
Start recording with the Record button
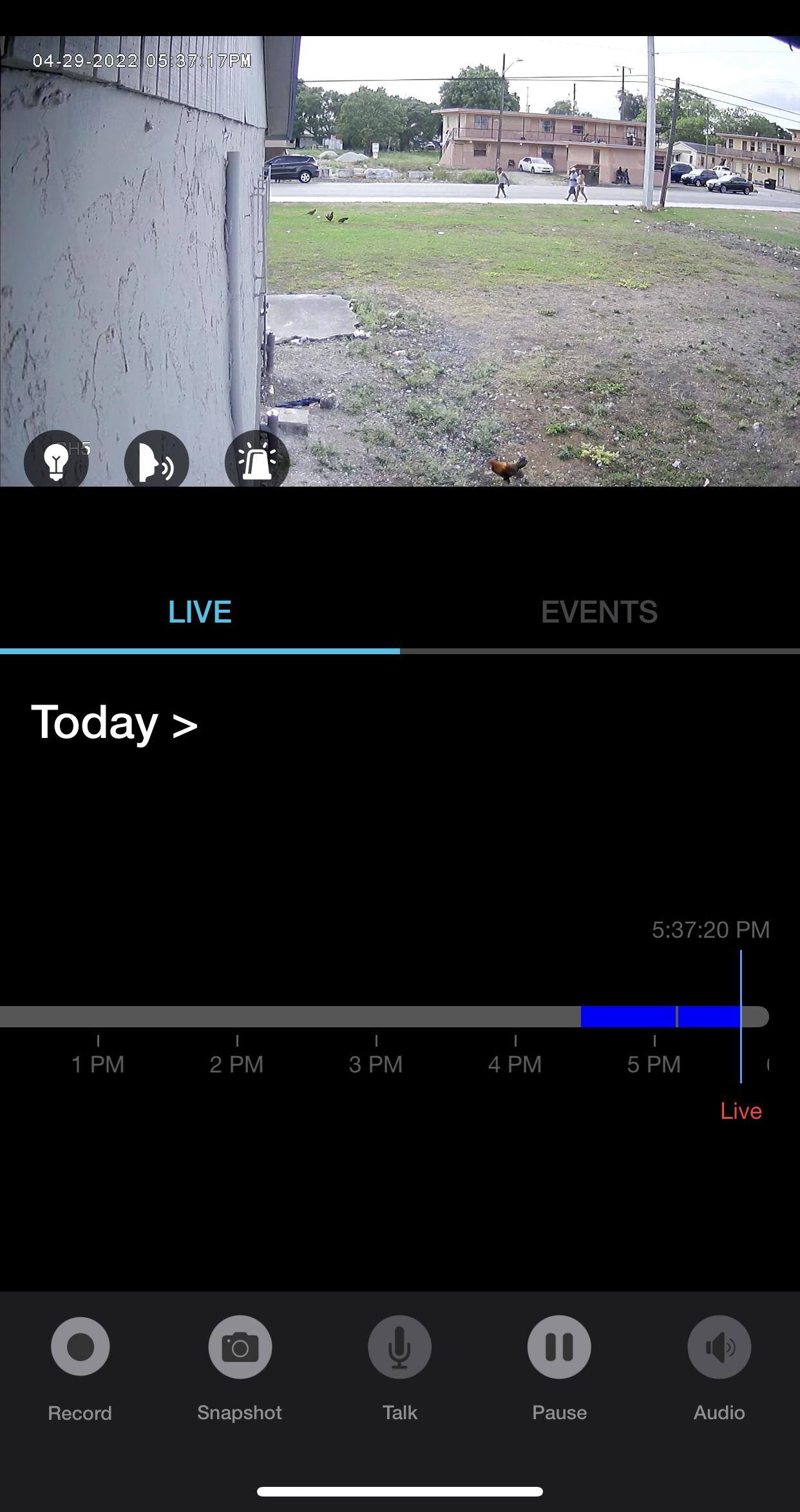tap(81, 1347)
